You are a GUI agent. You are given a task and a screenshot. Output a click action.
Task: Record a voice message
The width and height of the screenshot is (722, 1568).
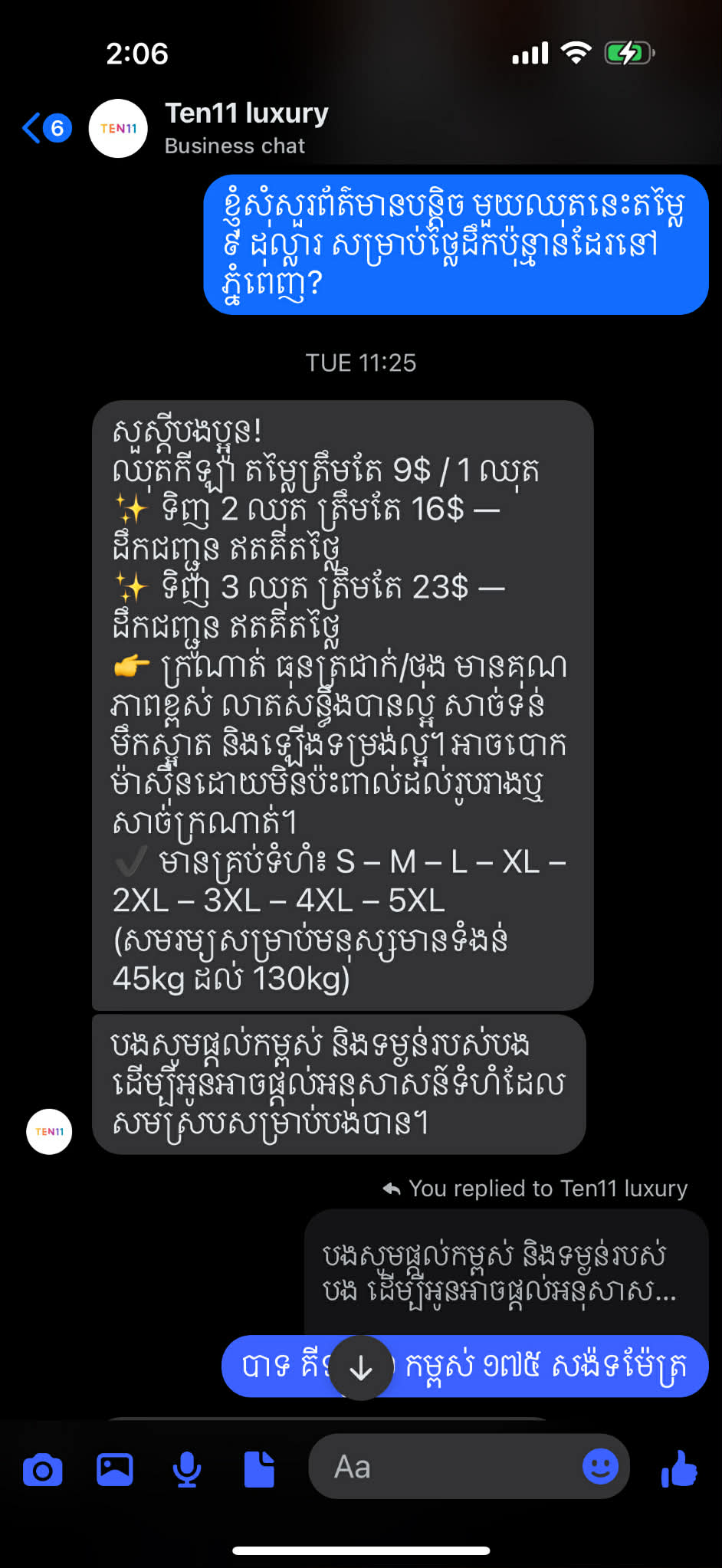[x=187, y=1469]
